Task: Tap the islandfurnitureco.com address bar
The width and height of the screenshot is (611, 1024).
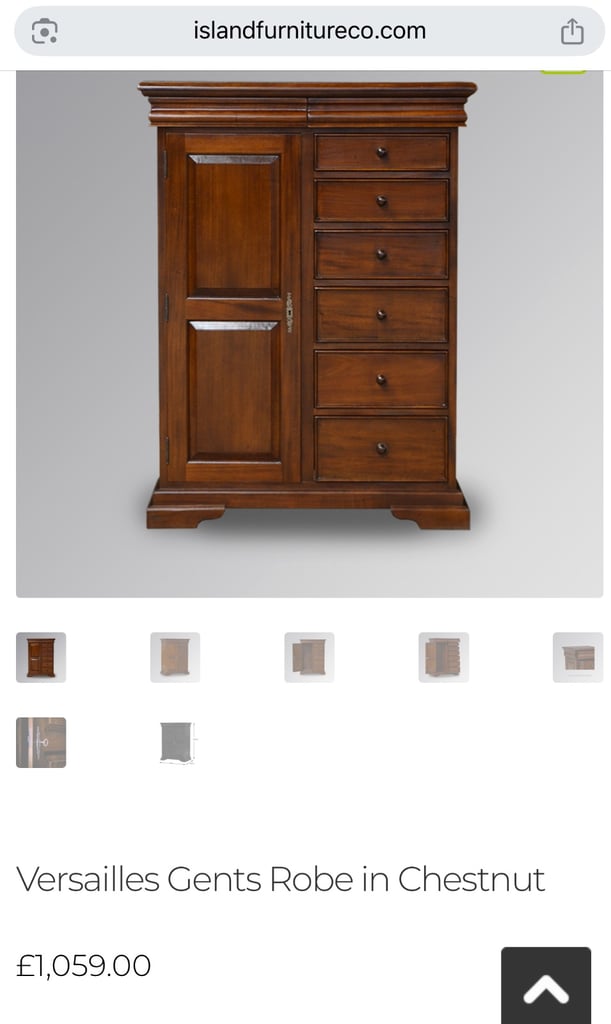Action: click(309, 31)
